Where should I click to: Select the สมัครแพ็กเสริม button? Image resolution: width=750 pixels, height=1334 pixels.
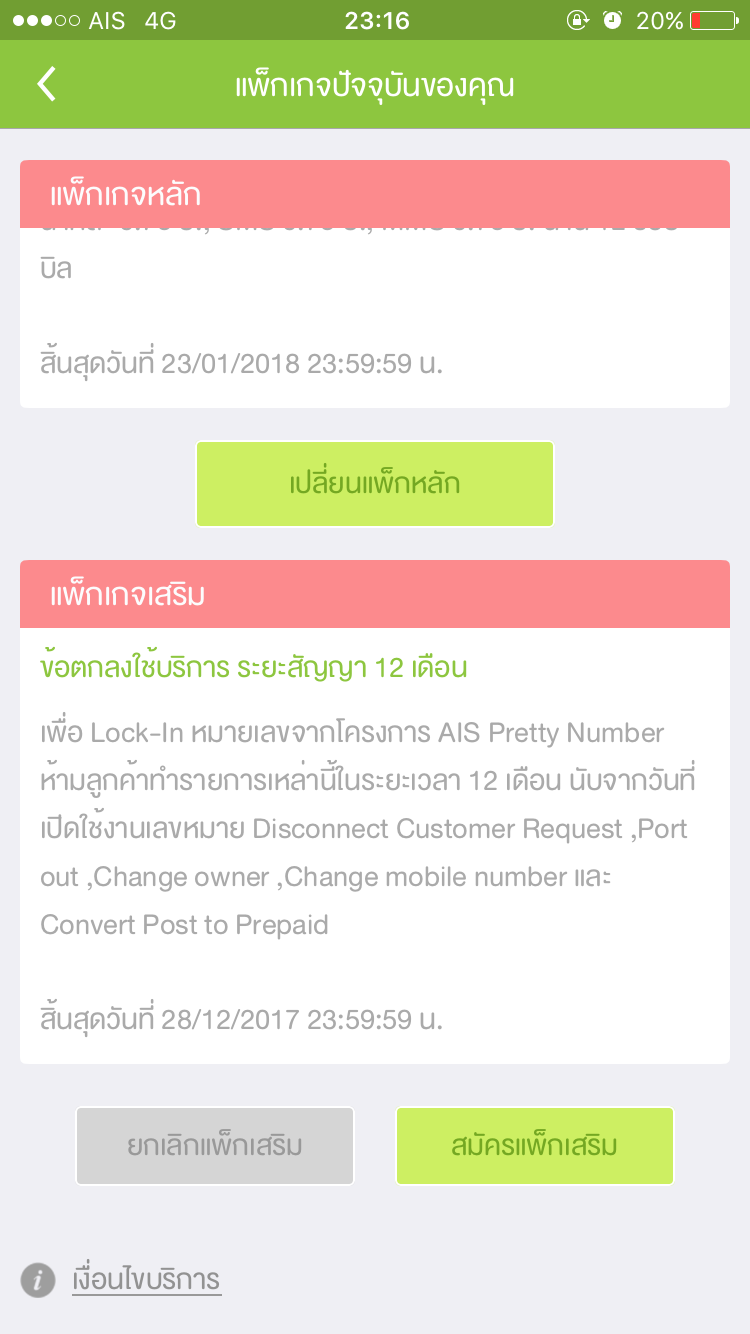pyautogui.click(x=534, y=1145)
